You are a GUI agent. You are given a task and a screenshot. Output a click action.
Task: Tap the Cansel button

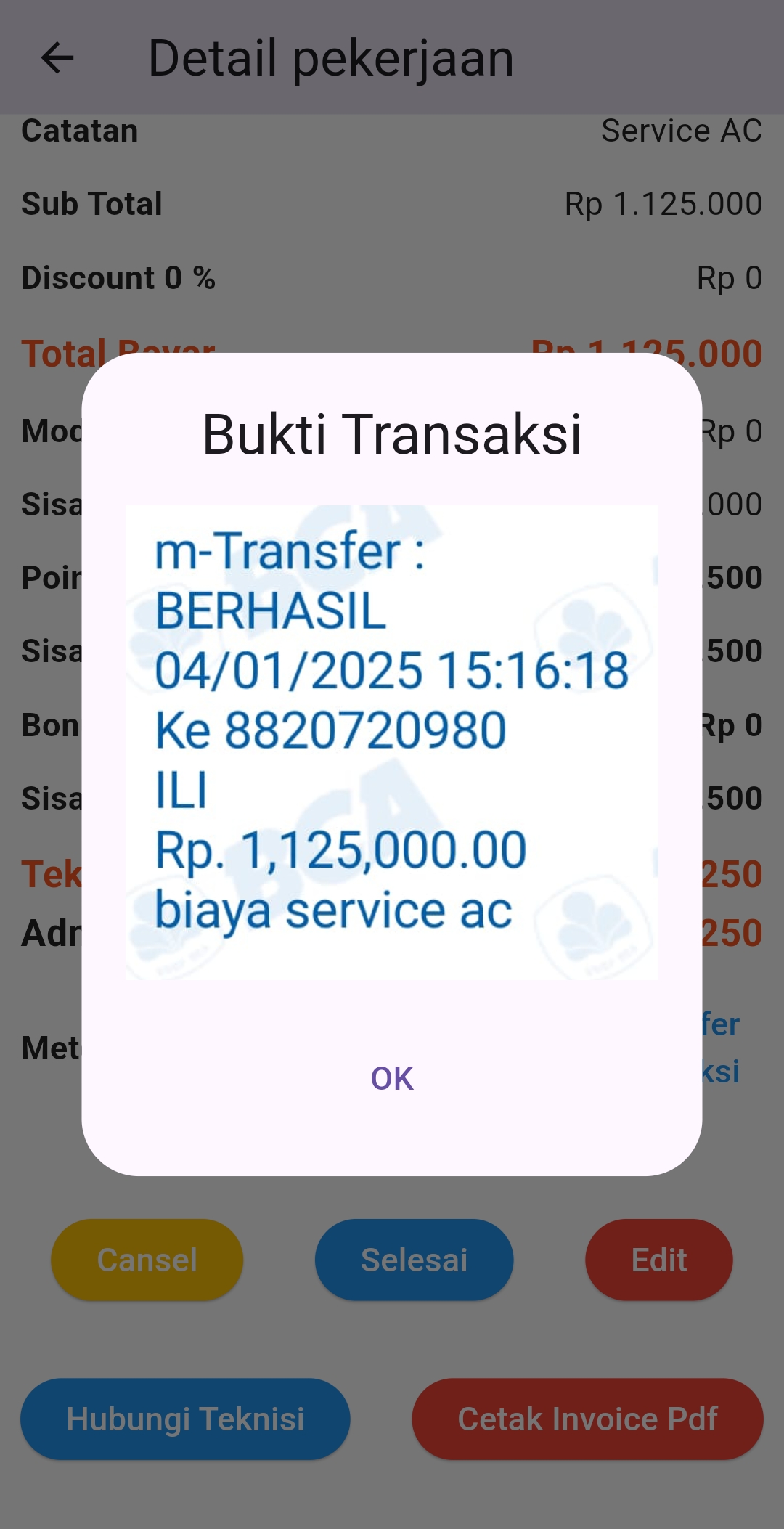coord(147,1260)
